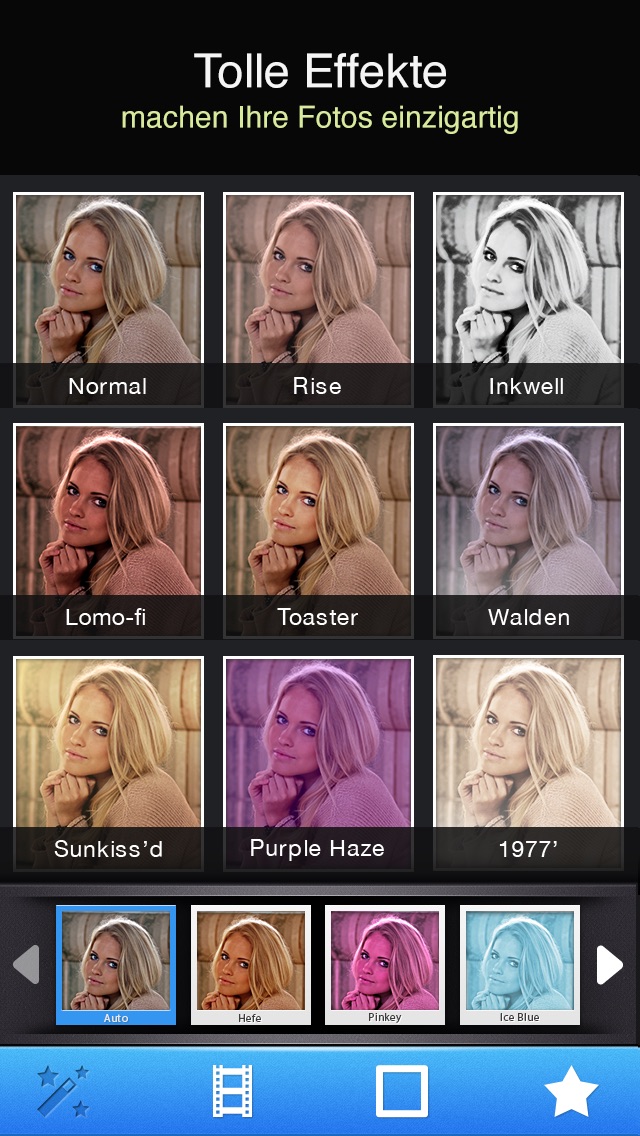Viewport: 640px width, 1136px height.
Task: Apply the Hefe filter
Action: [x=250, y=964]
